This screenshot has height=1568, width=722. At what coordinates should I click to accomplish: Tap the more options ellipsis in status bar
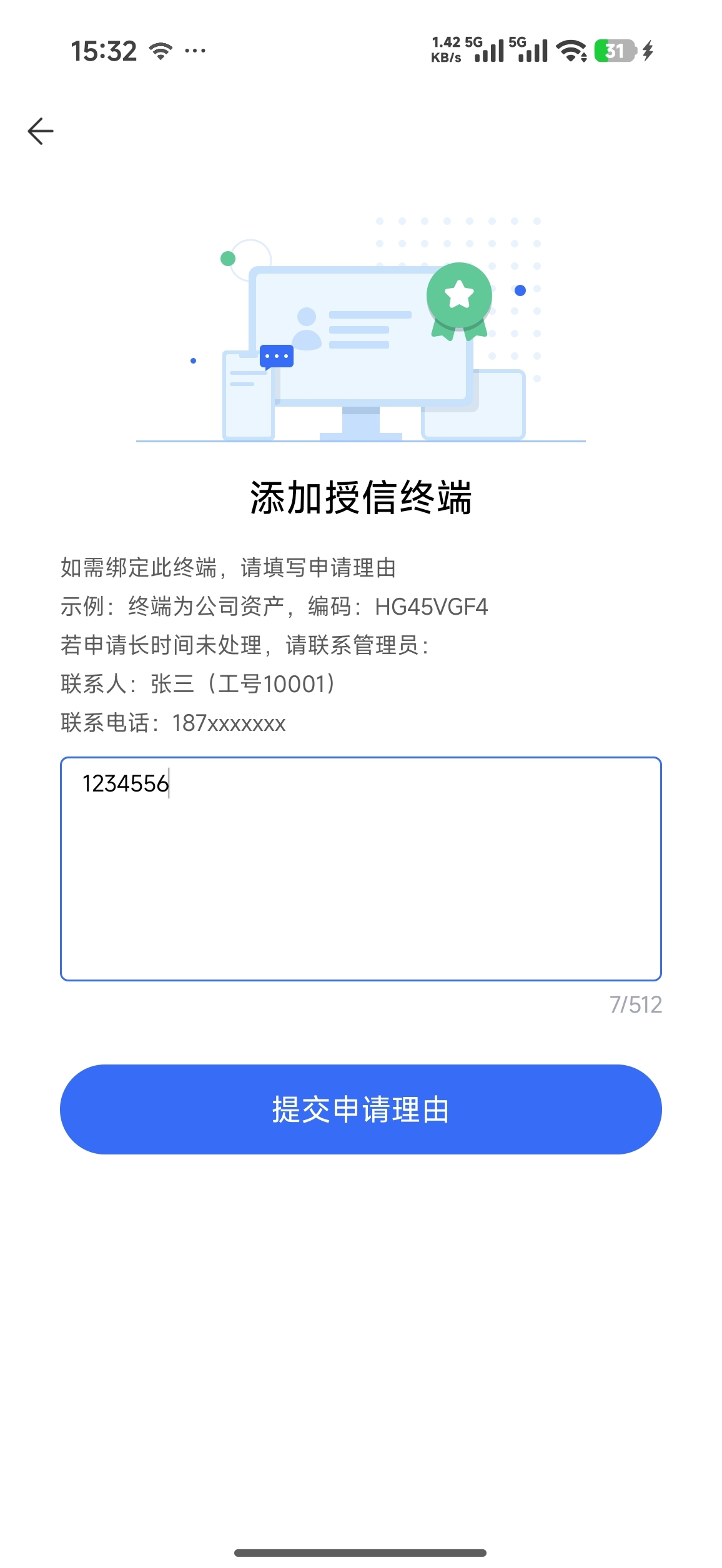click(x=195, y=50)
